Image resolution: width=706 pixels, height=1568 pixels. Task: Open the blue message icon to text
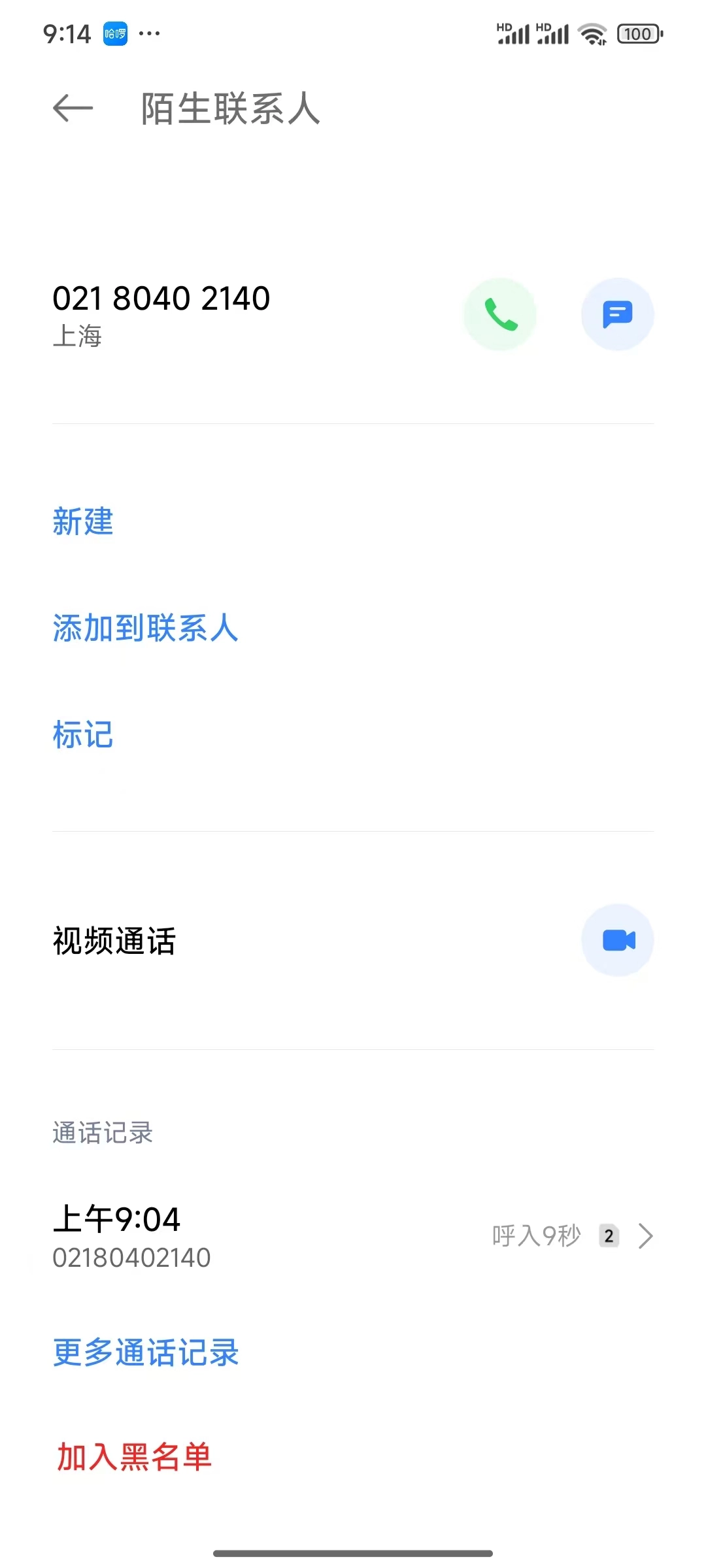(617, 314)
